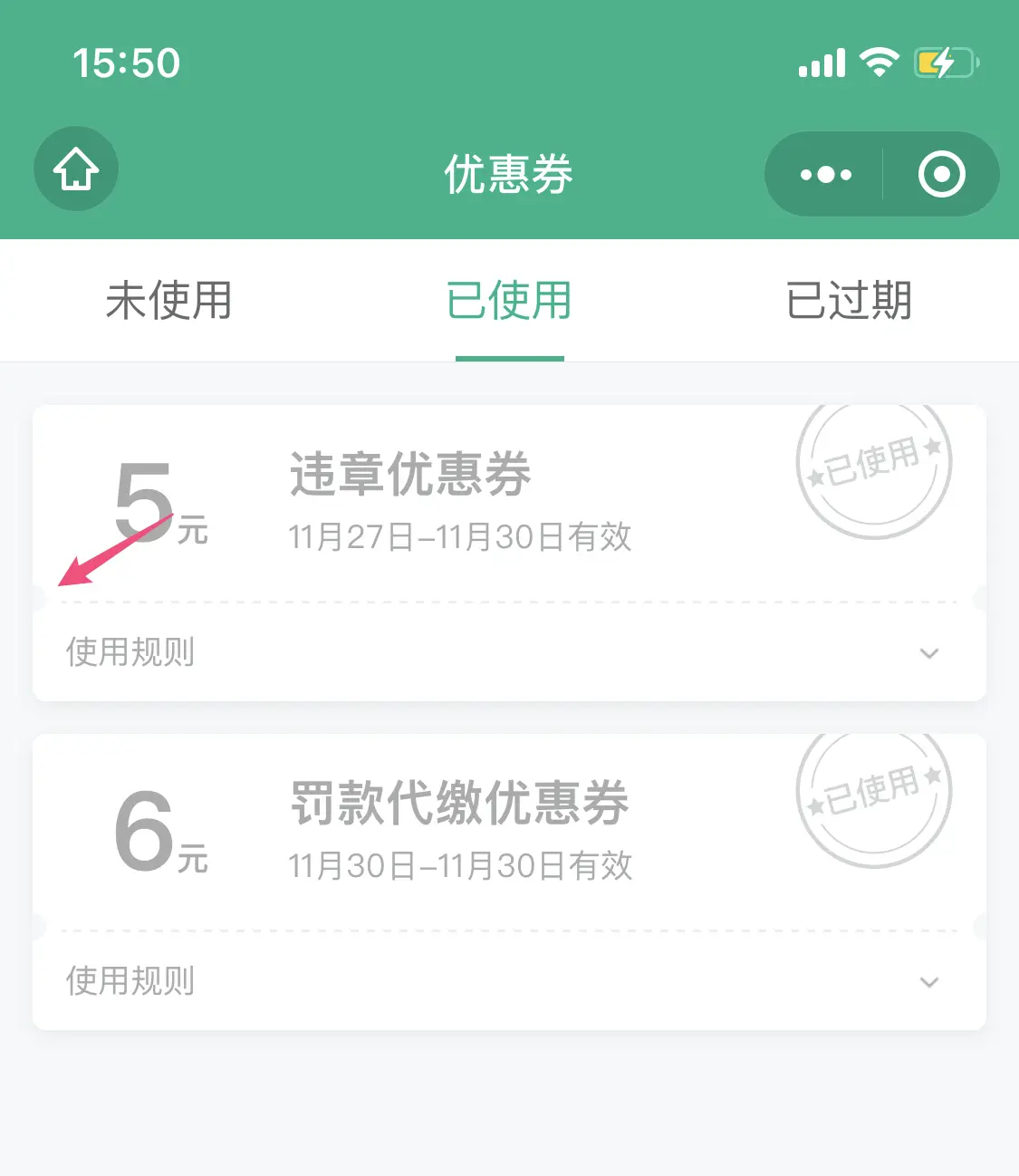Expand 使用规则 for 违章优惠券

pyautogui.click(x=928, y=653)
